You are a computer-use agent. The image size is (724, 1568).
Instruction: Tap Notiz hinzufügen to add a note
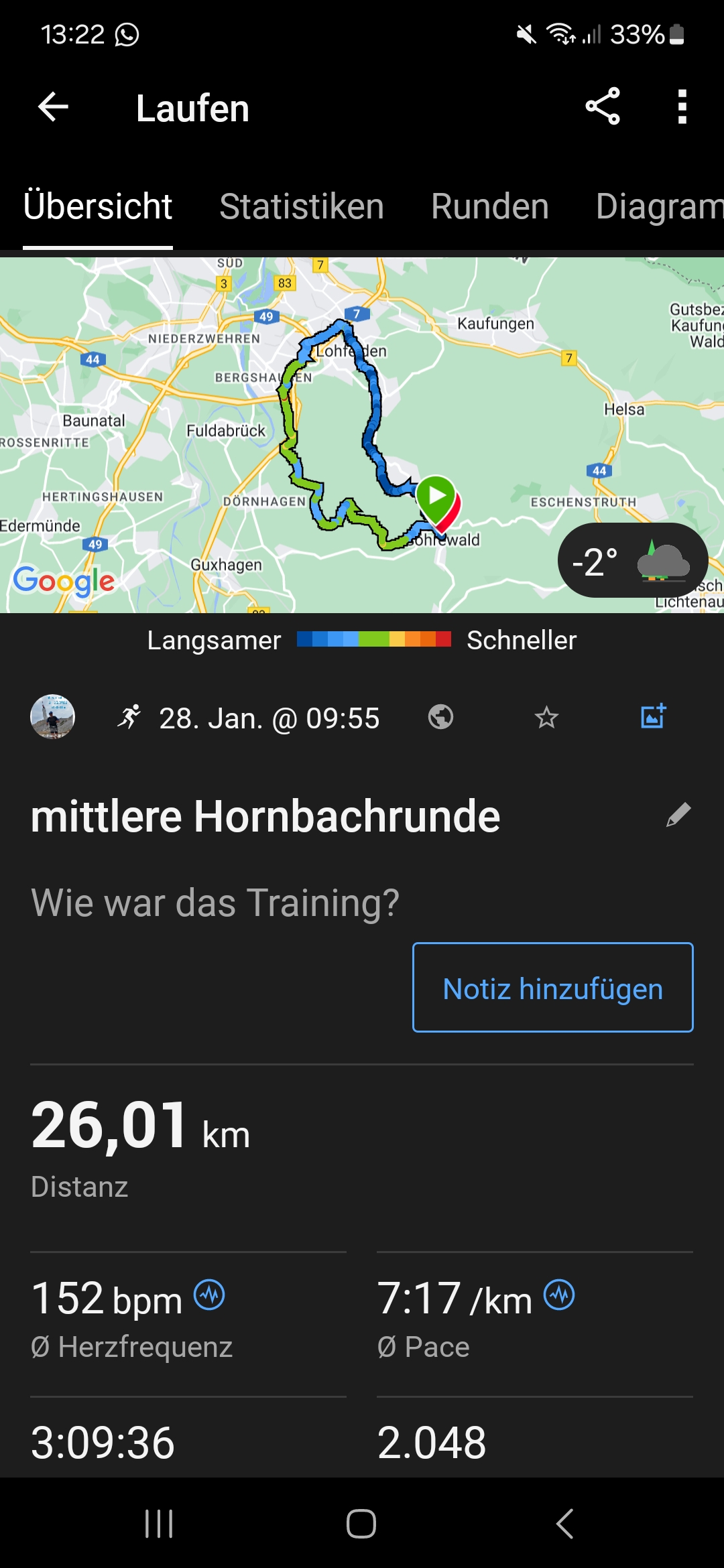click(552, 988)
